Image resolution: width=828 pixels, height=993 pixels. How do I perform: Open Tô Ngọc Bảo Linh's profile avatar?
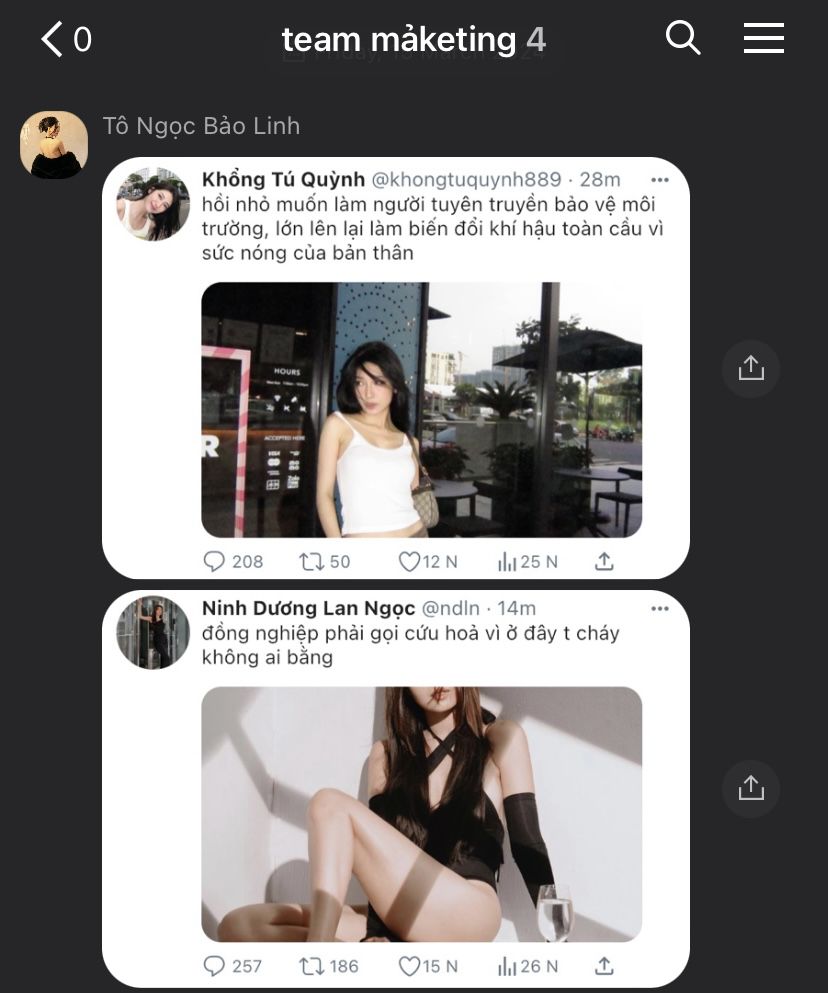(x=54, y=145)
